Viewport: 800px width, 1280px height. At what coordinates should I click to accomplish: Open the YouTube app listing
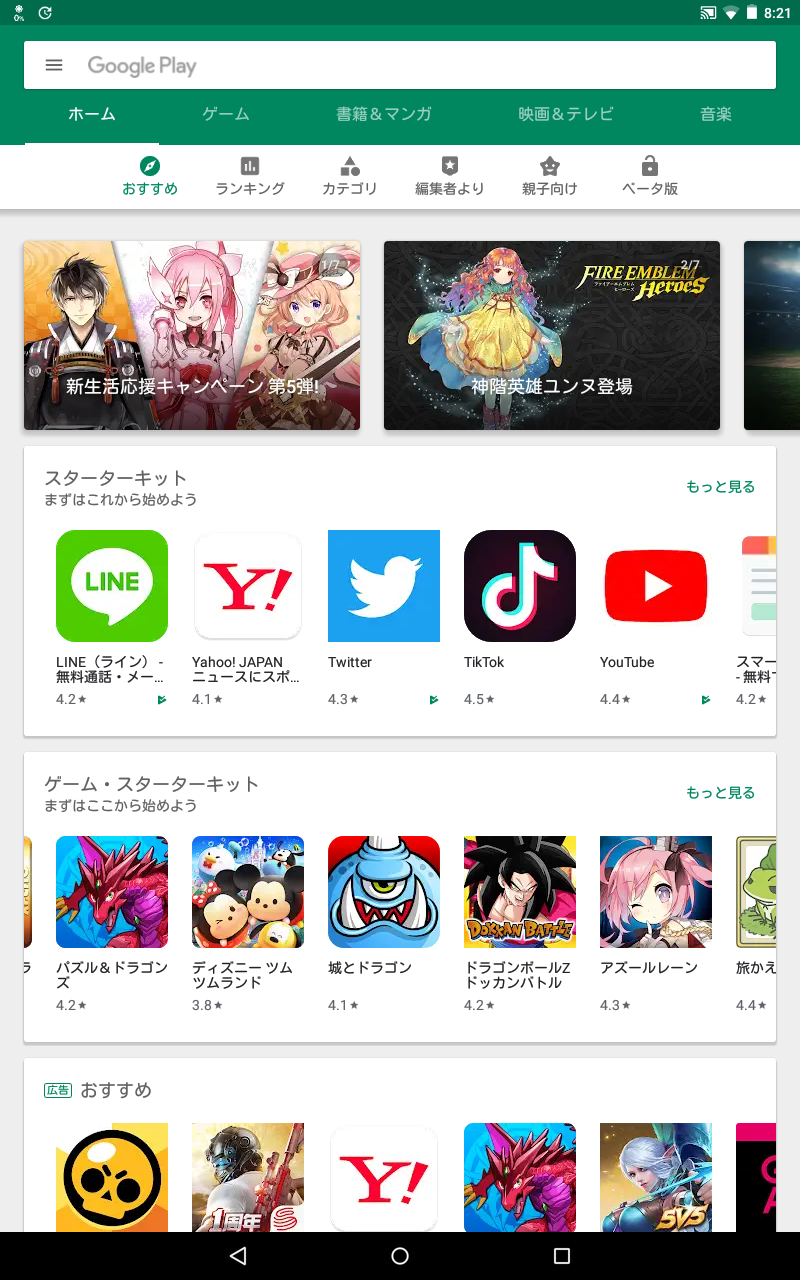656,586
